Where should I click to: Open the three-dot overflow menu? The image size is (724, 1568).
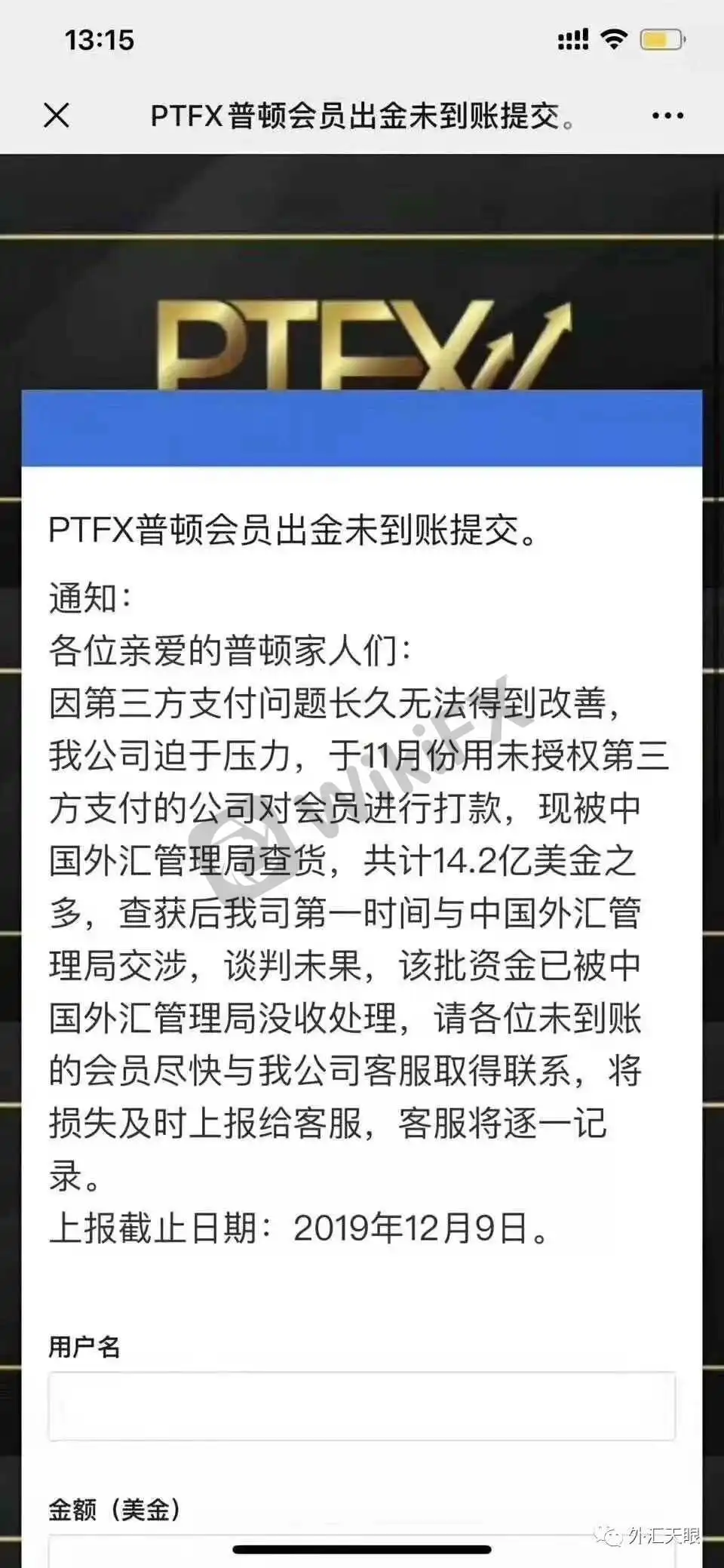point(667,115)
